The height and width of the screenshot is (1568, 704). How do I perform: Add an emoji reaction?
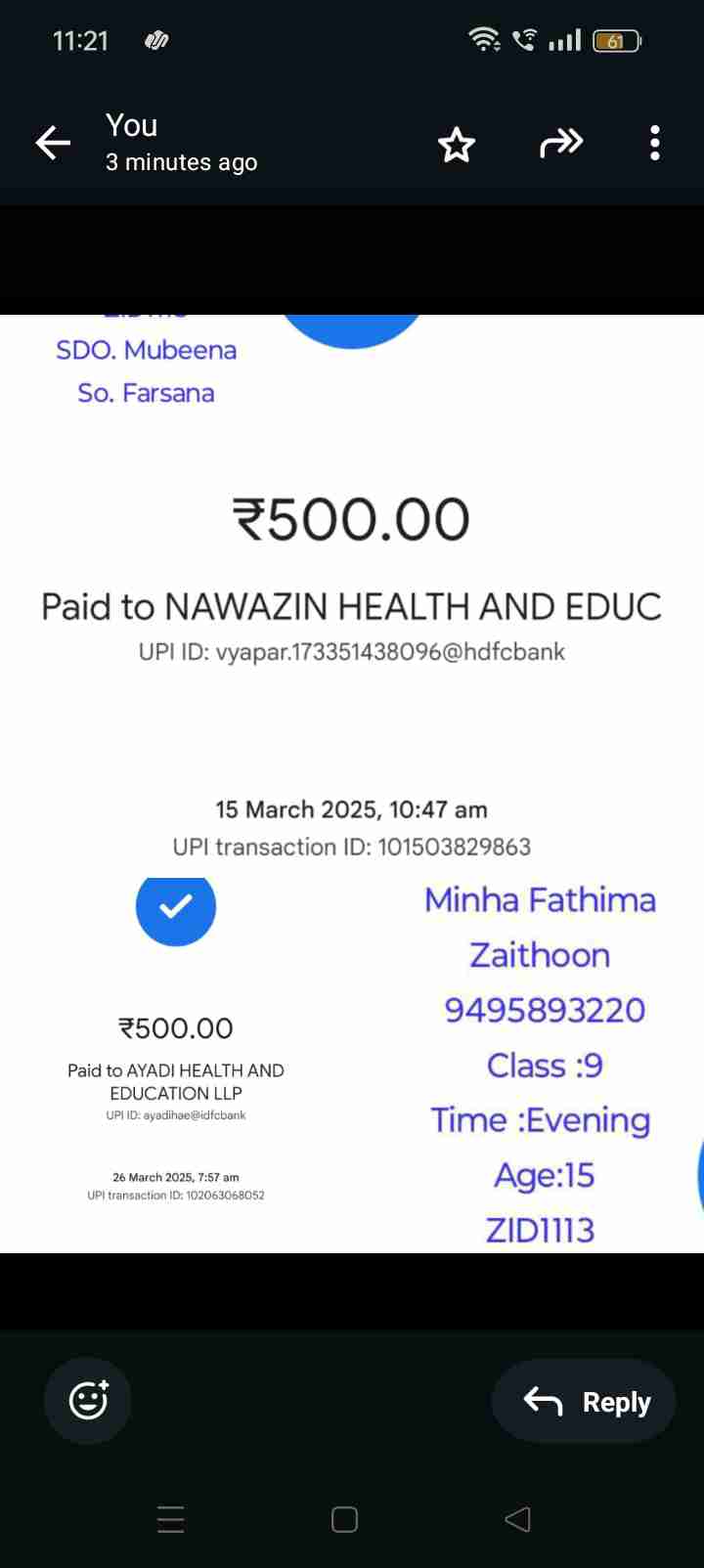pyautogui.click(x=88, y=1400)
